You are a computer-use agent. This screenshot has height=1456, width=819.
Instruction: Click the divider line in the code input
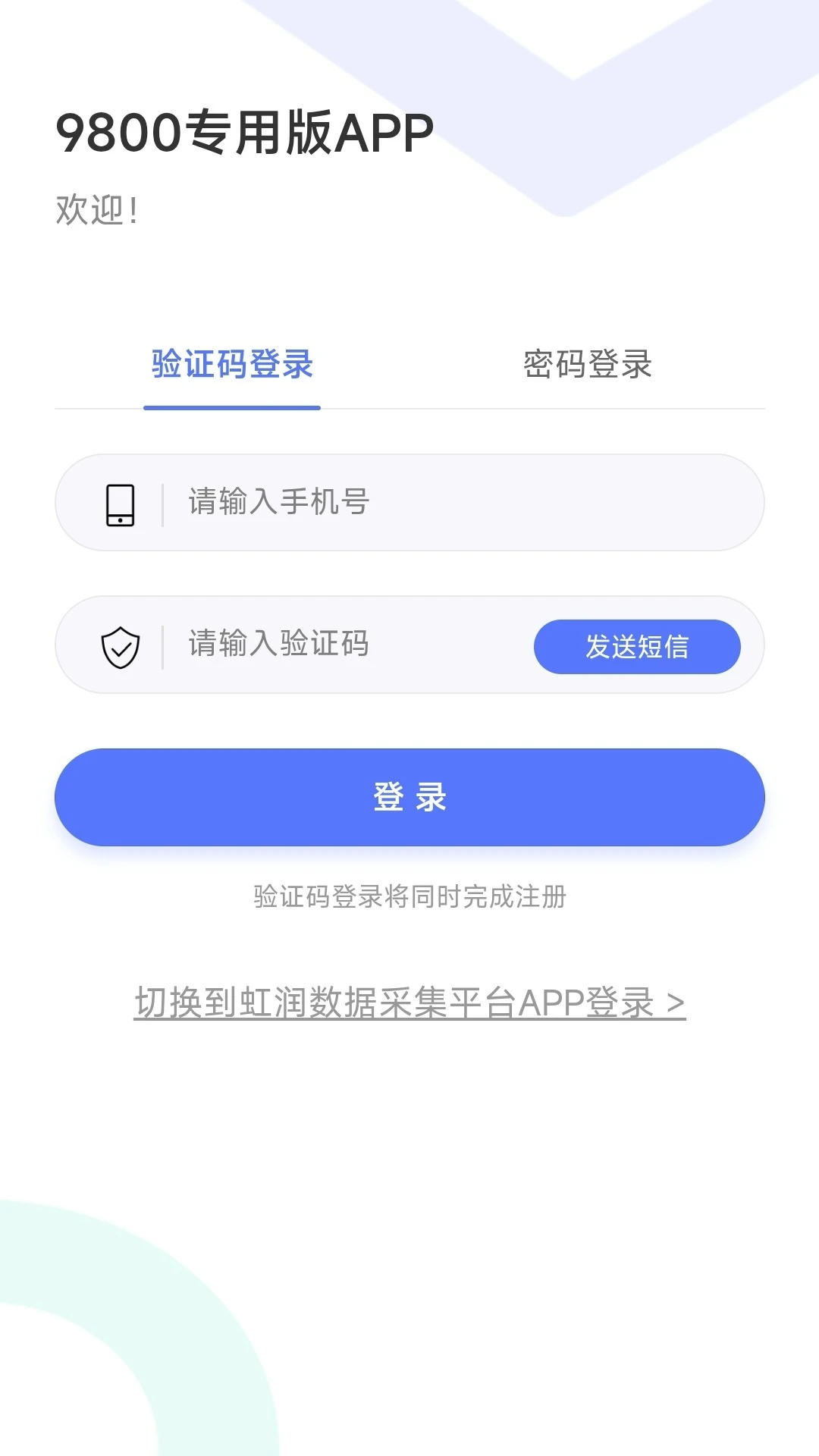coord(162,646)
